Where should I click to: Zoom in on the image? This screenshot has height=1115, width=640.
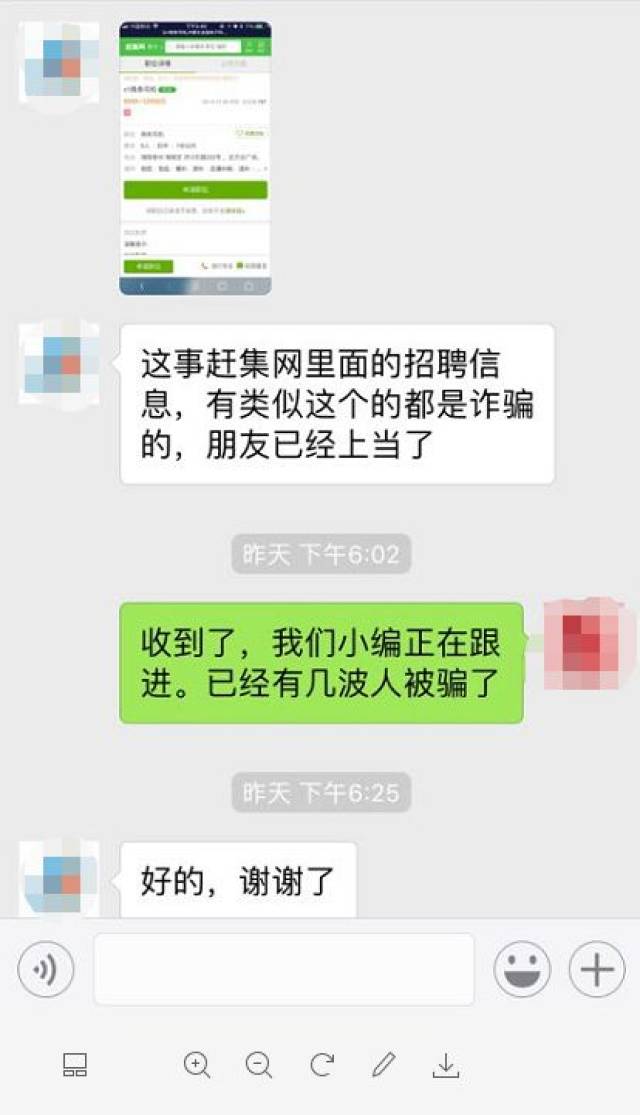pos(197,1065)
